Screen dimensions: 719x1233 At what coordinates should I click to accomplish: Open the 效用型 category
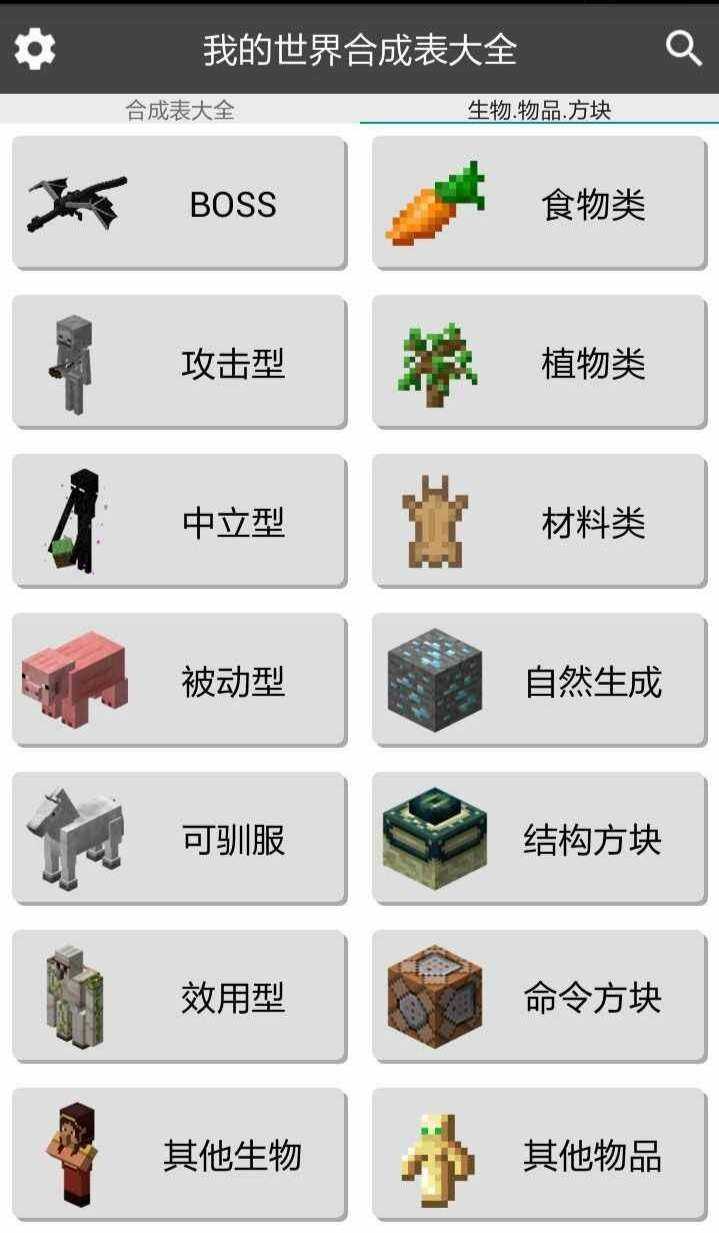(179, 996)
